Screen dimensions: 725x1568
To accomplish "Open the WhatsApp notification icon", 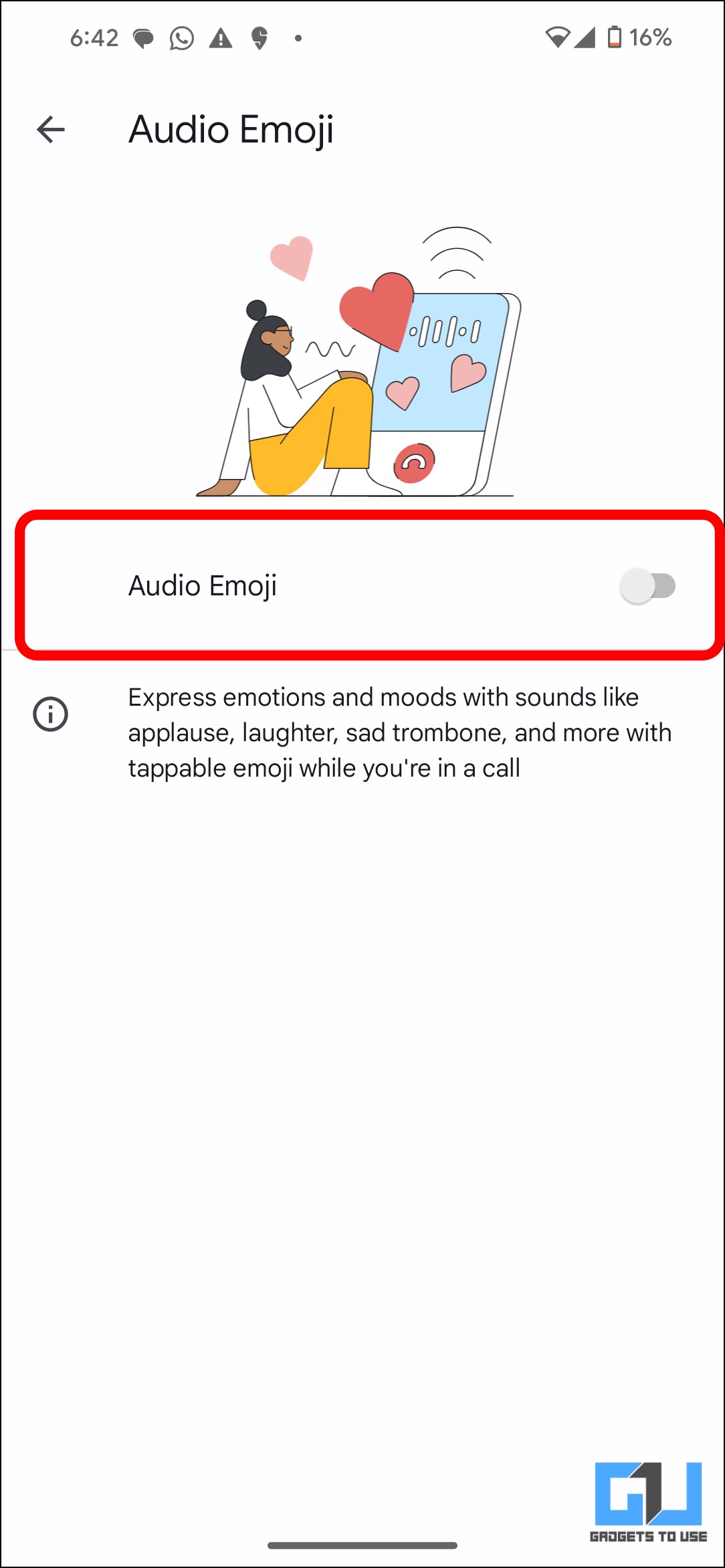I will pyautogui.click(x=181, y=38).
